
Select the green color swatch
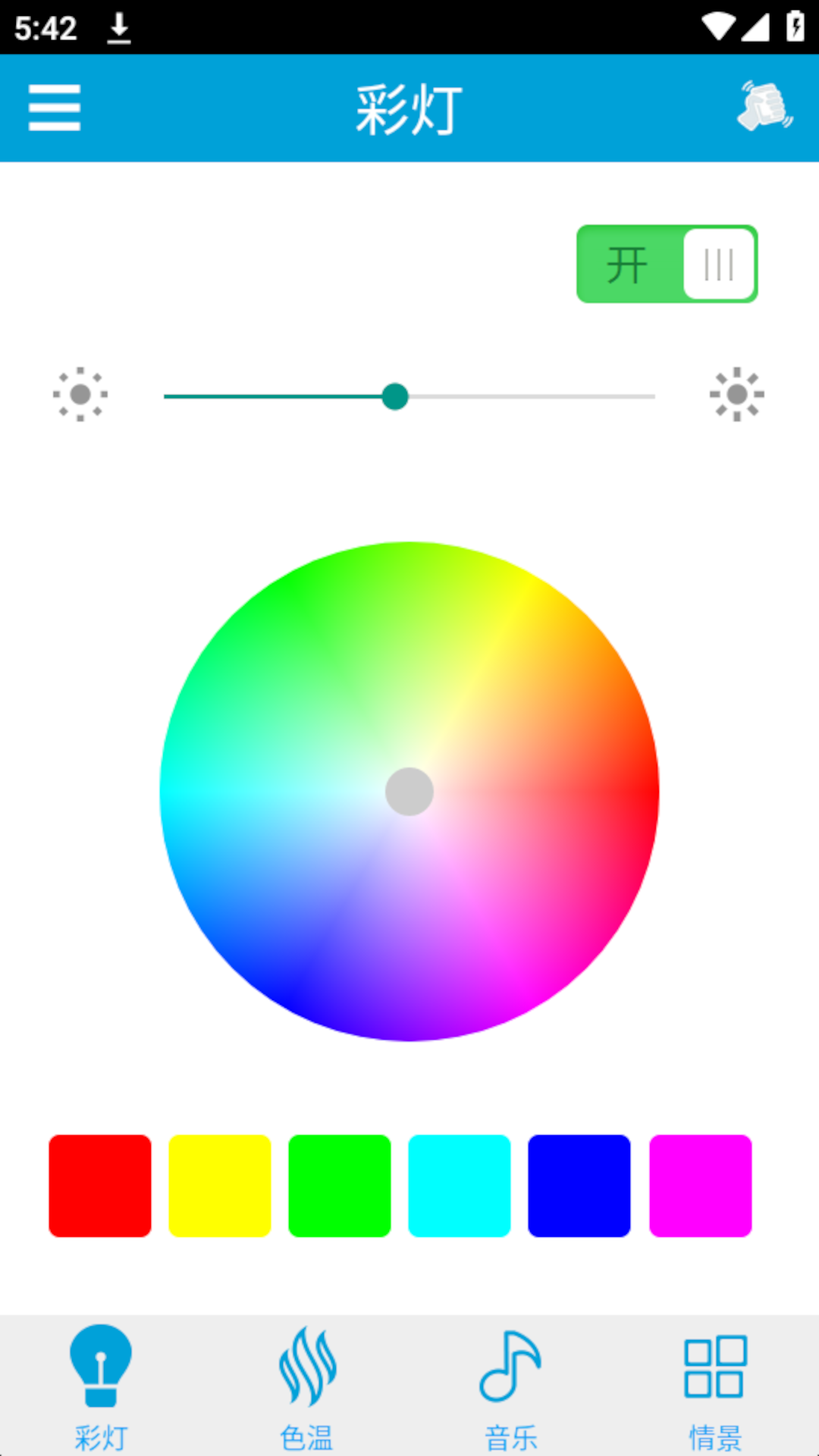point(340,1185)
